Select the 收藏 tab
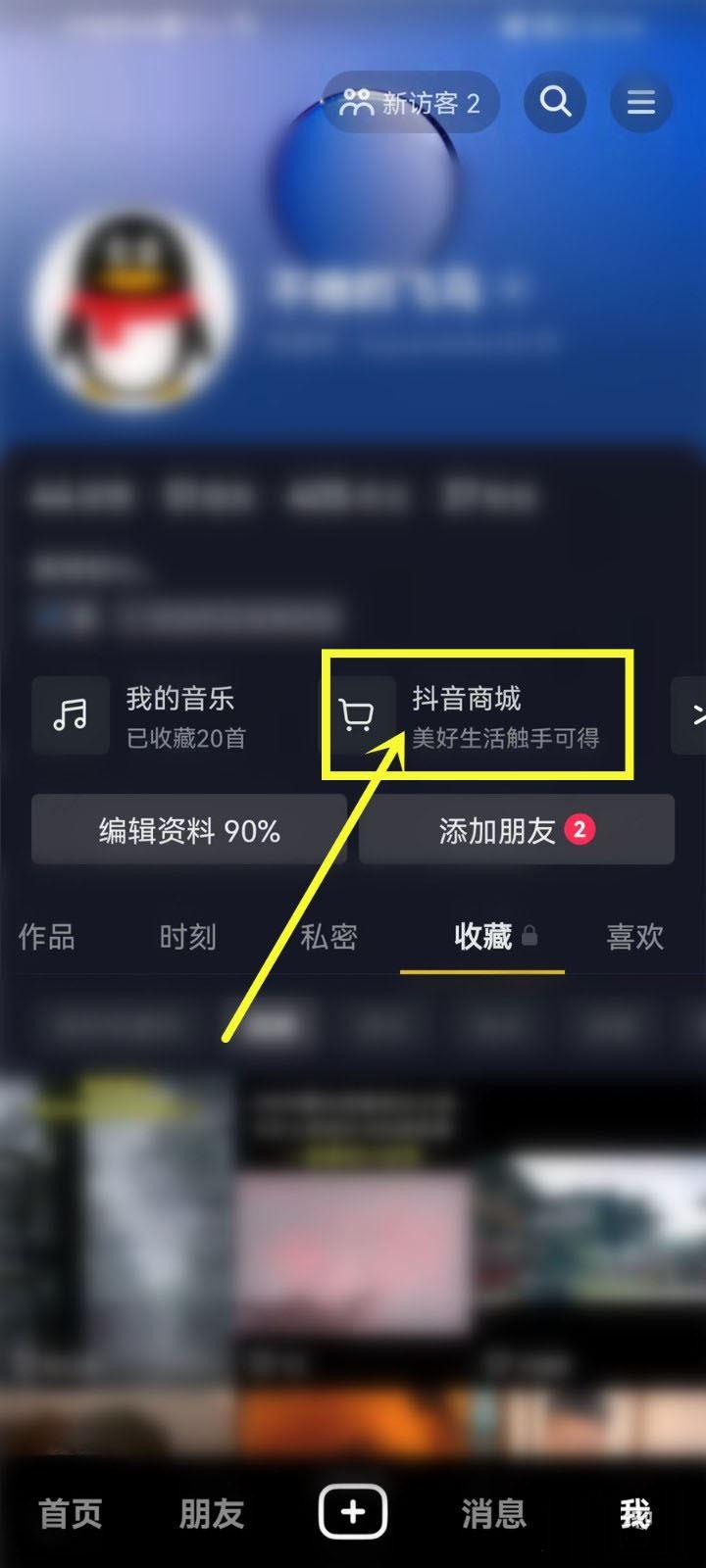 tap(482, 936)
